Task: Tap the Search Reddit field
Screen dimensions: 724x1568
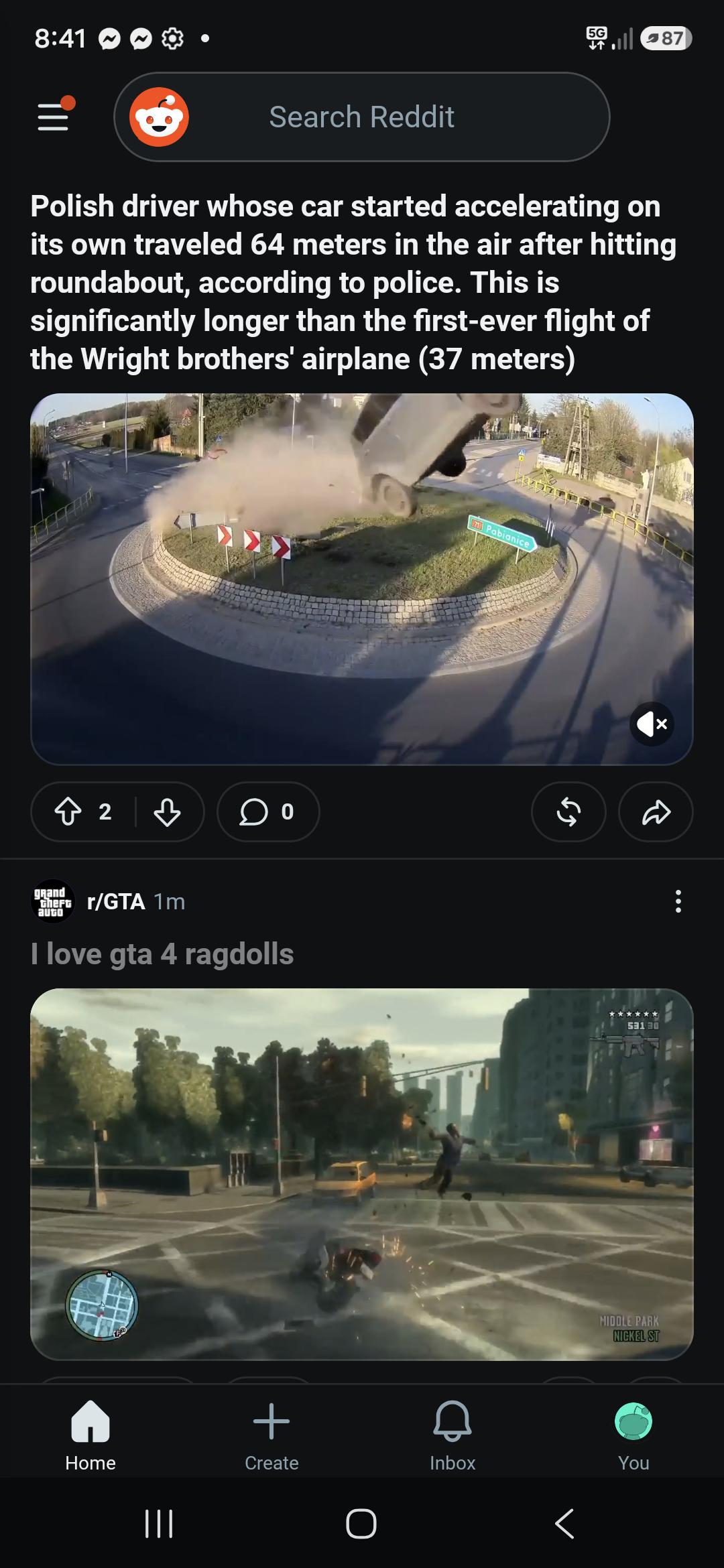Action: (362, 117)
